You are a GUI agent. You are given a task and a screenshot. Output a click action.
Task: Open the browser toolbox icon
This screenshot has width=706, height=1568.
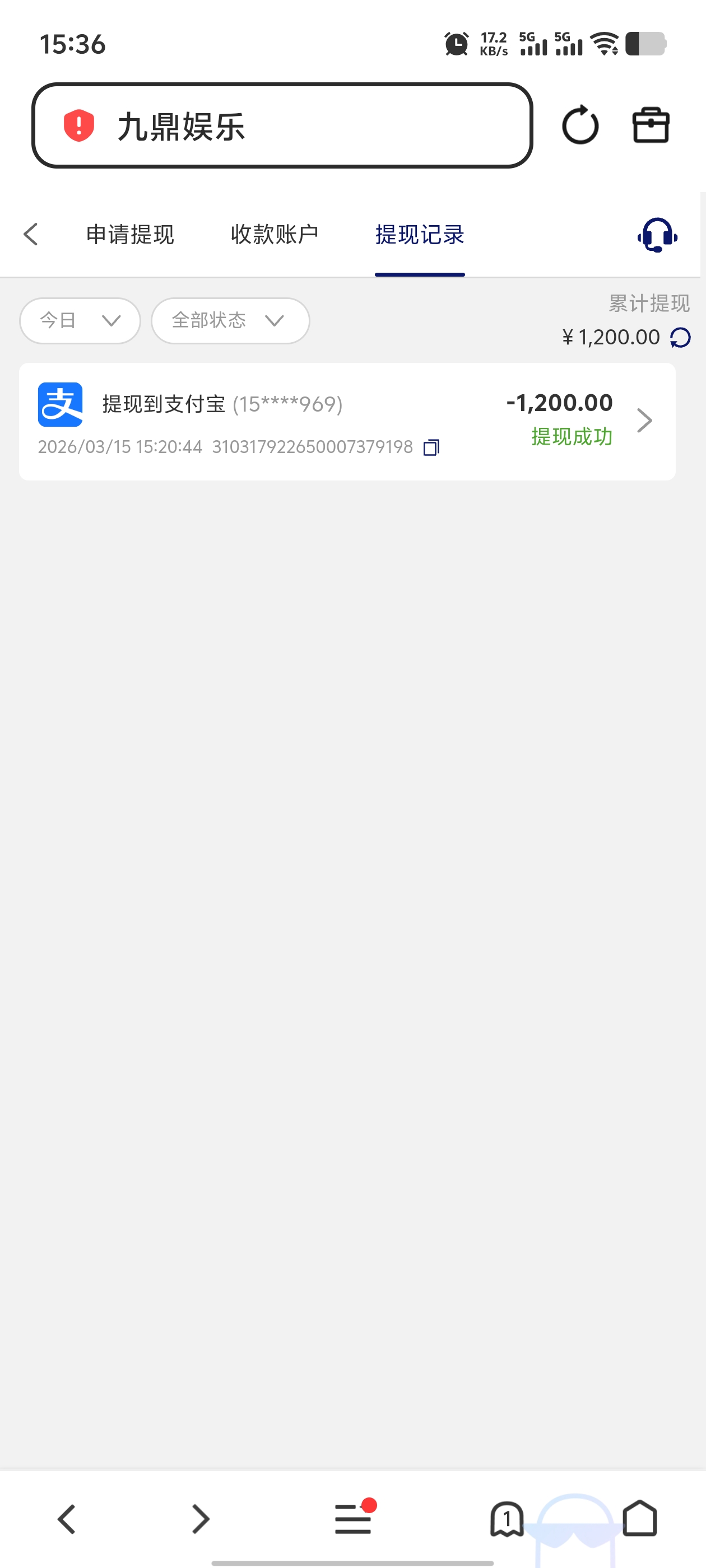[651, 126]
